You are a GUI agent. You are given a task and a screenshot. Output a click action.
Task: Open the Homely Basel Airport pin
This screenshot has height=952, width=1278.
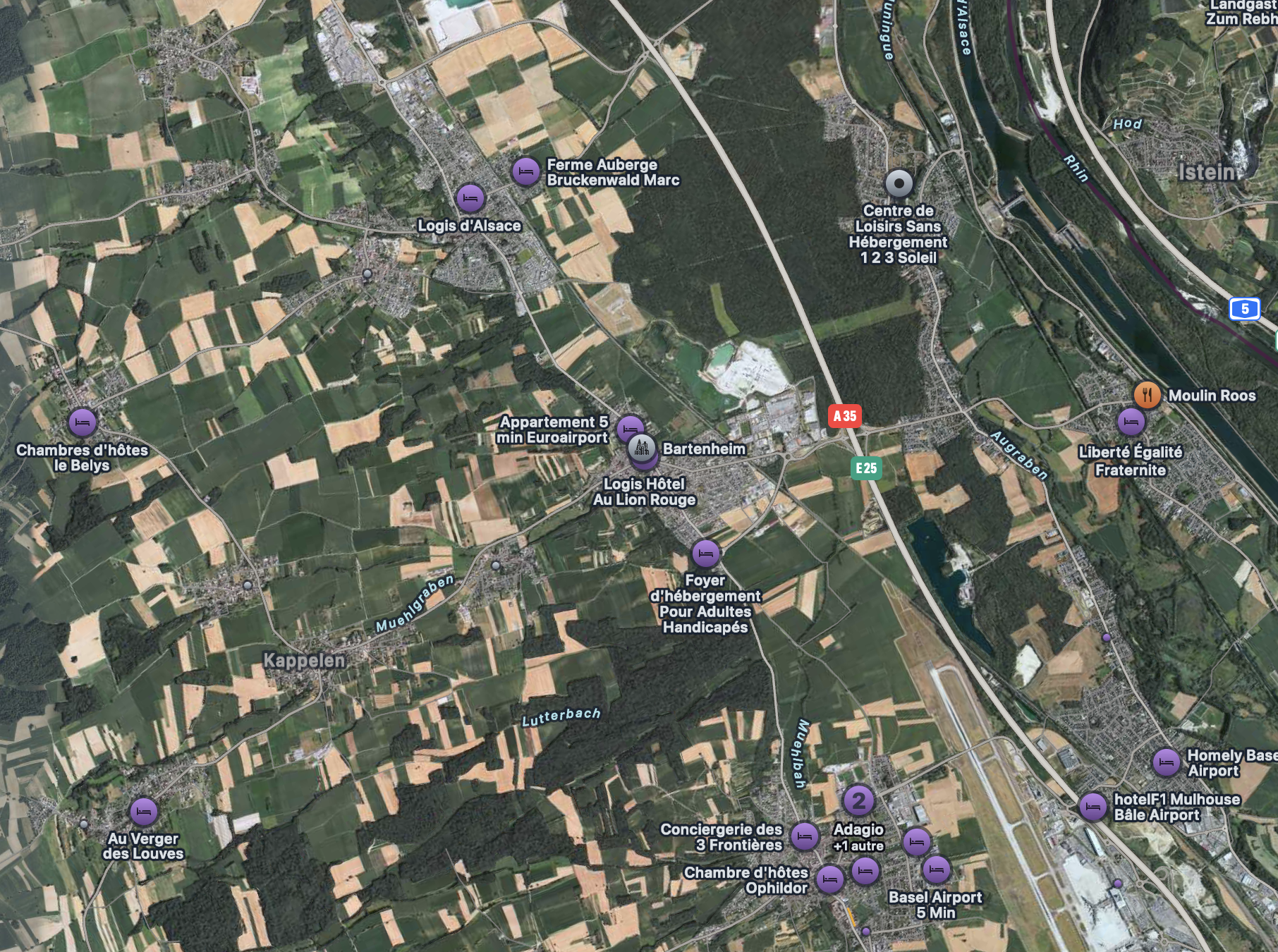[1167, 762]
